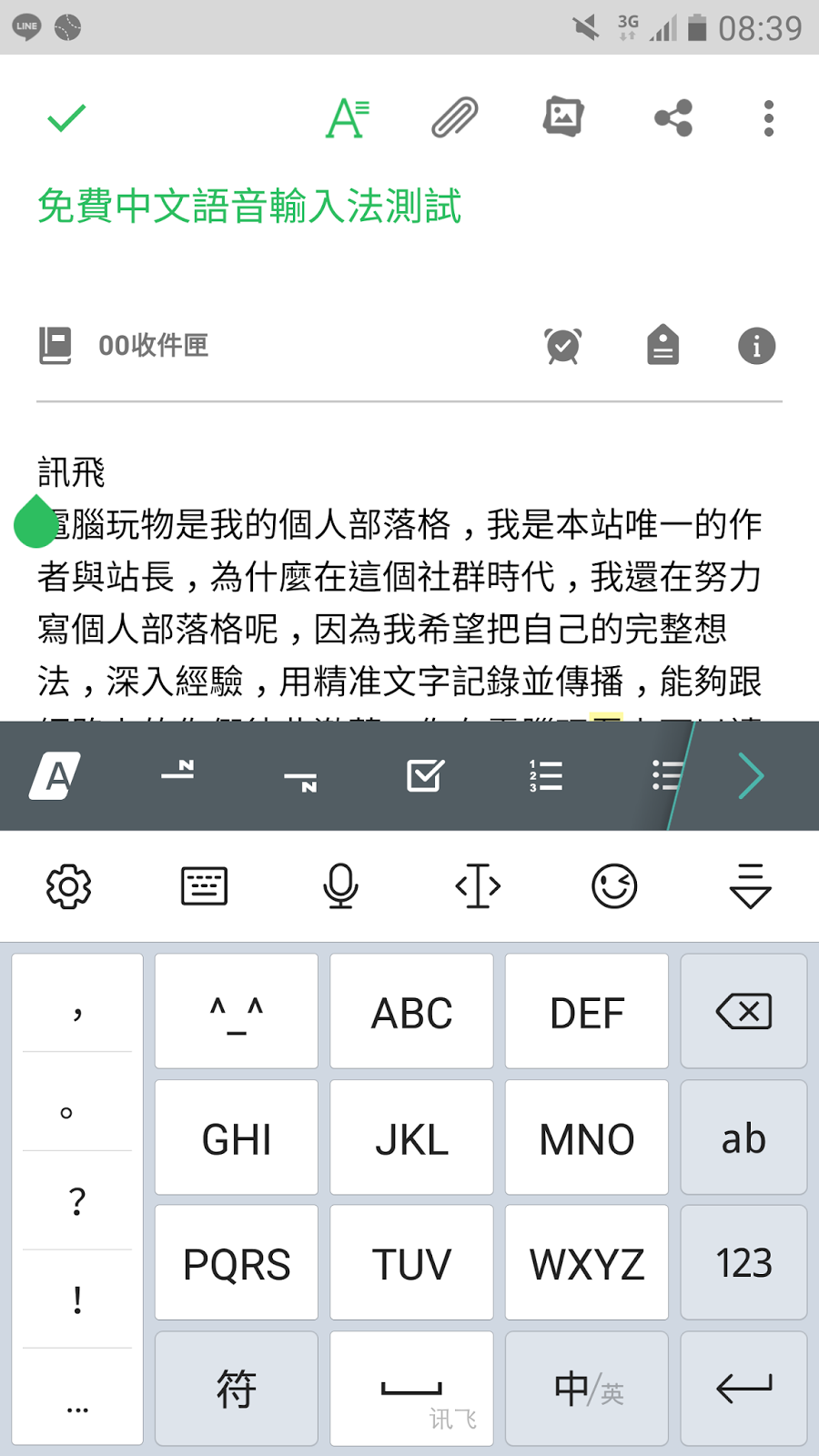Set a reminder with the alarm icon
This screenshot has height=1456, width=819.
pyautogui.click(x=563, y=346)
